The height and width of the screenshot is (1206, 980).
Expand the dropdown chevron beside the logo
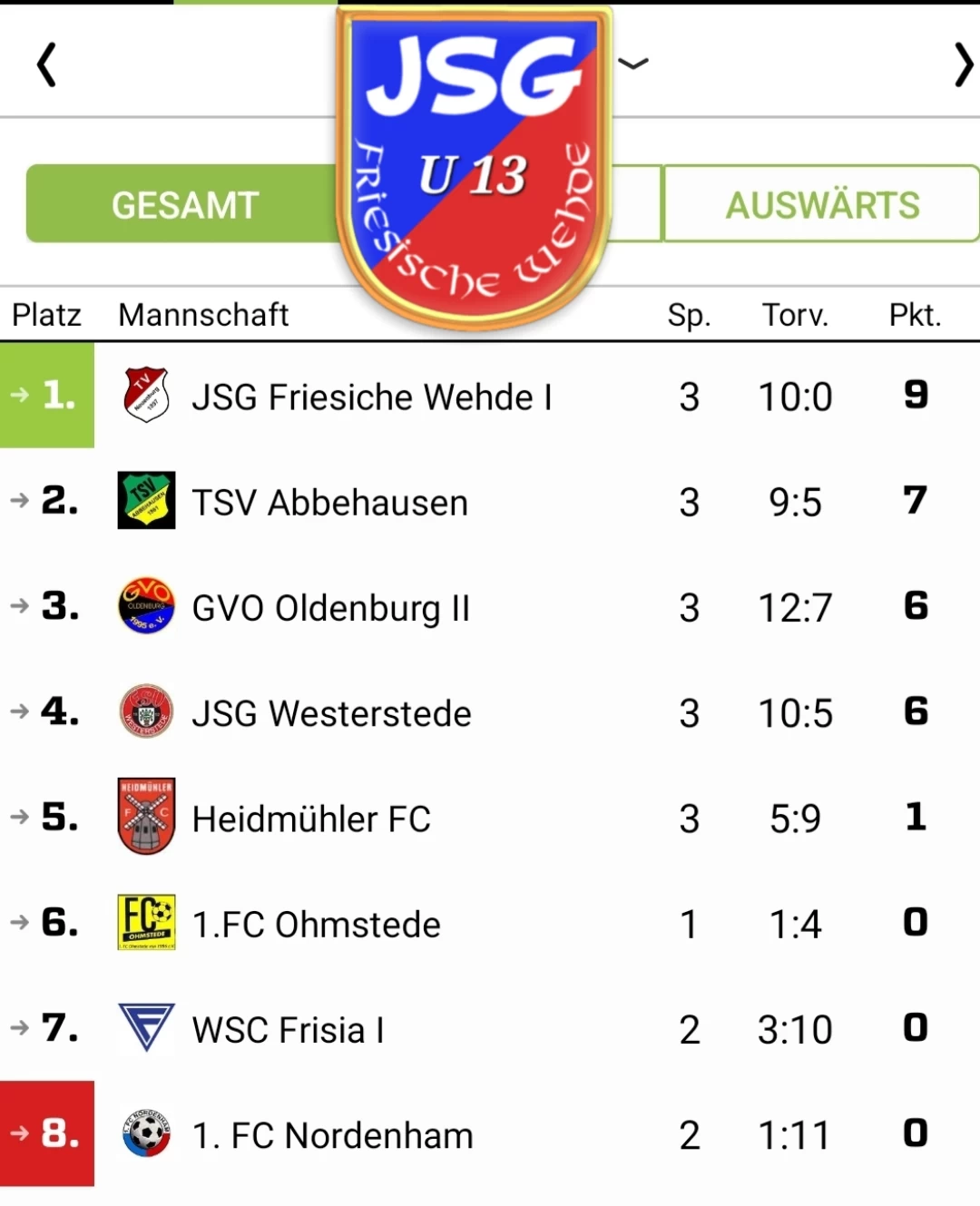[632, 64]
